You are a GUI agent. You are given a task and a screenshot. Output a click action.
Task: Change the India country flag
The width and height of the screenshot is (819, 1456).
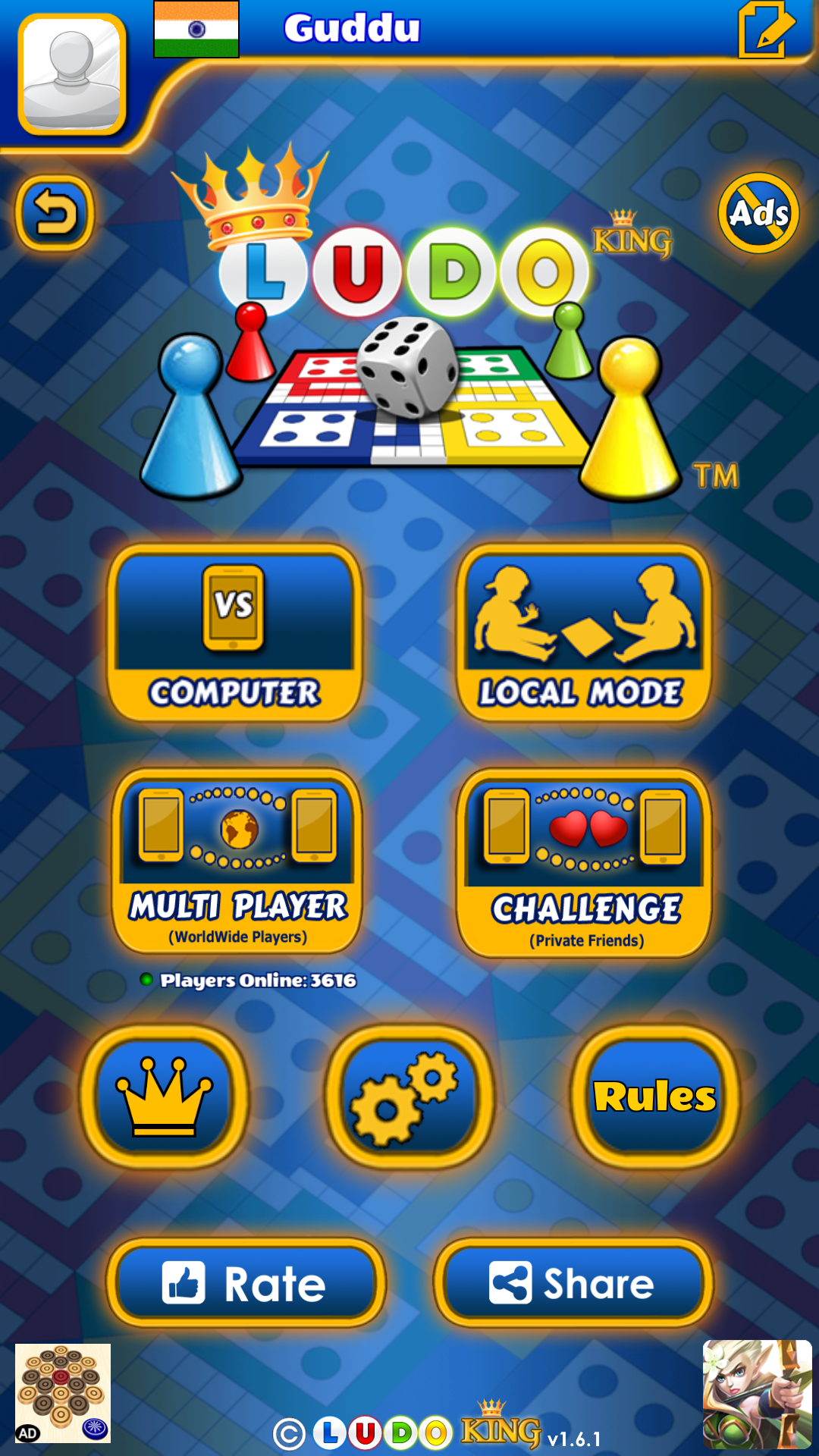tap(196, 29)
